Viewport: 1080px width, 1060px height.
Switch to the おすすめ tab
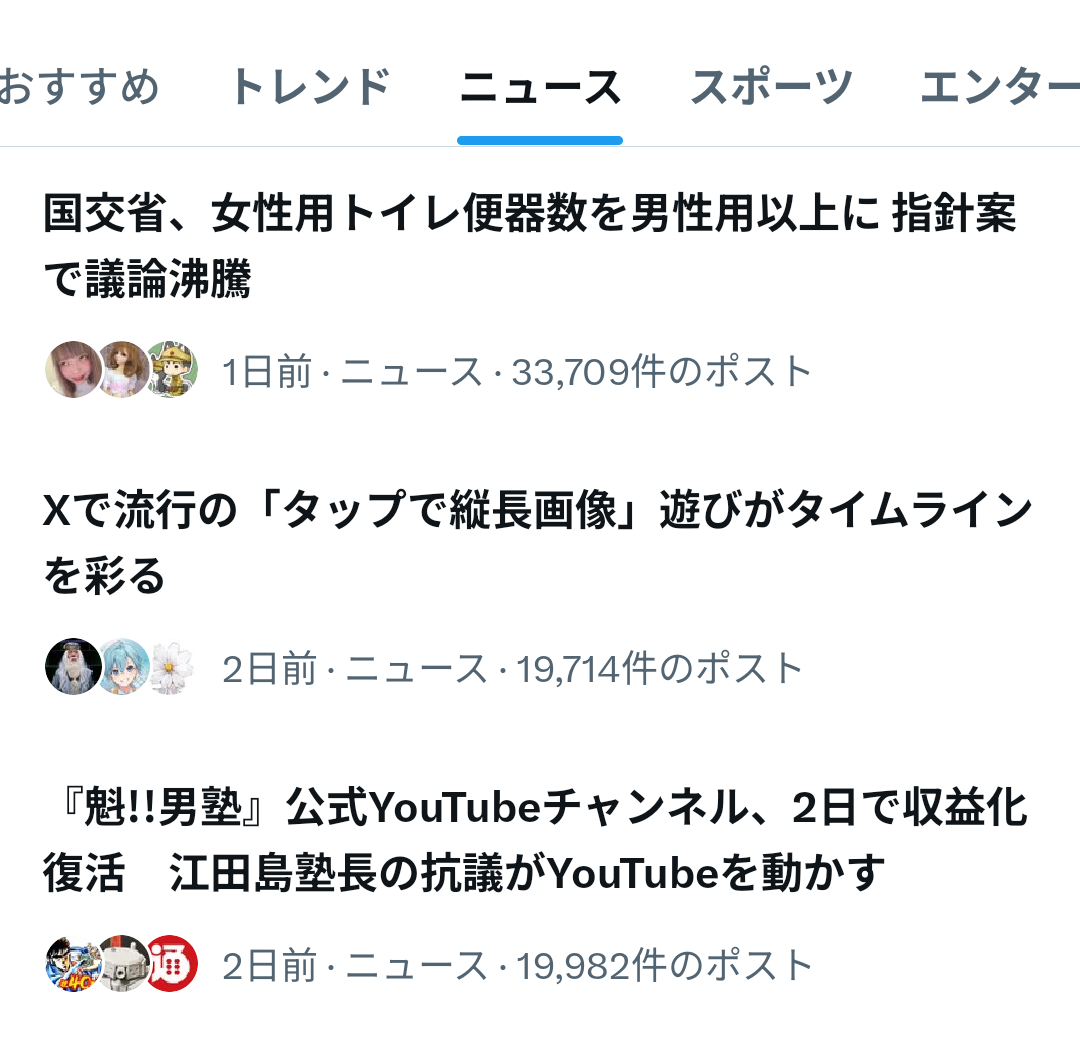(78, 88)
